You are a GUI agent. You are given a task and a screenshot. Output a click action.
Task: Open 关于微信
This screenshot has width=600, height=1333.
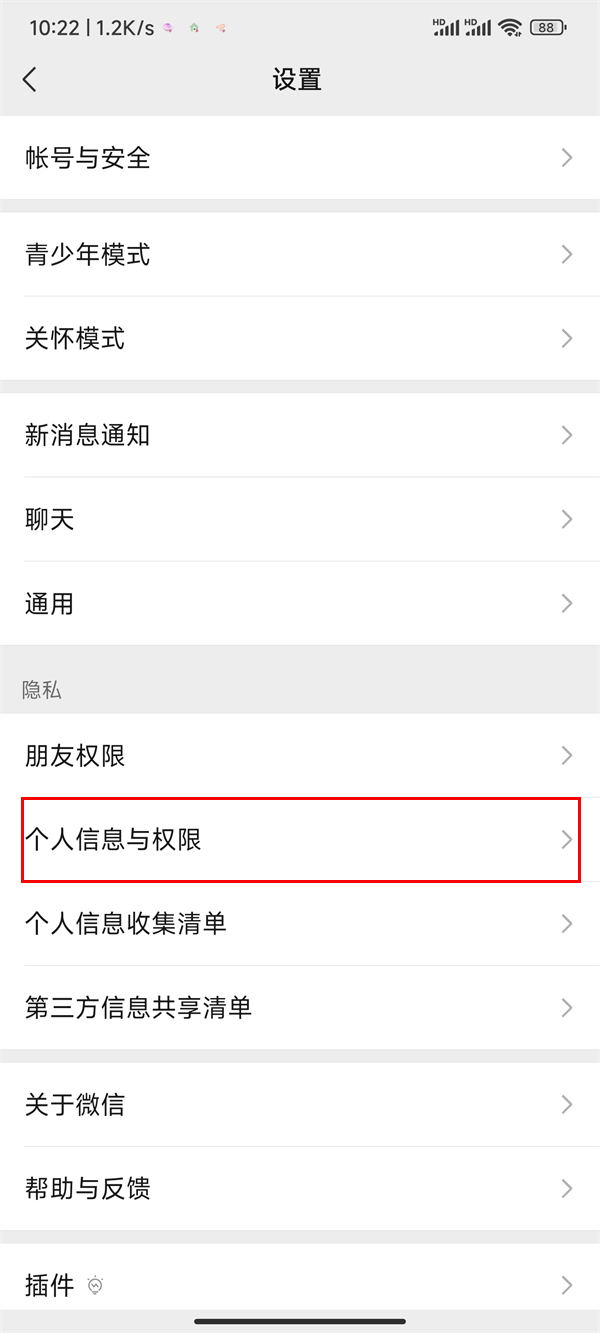[x=300, y=1105]
